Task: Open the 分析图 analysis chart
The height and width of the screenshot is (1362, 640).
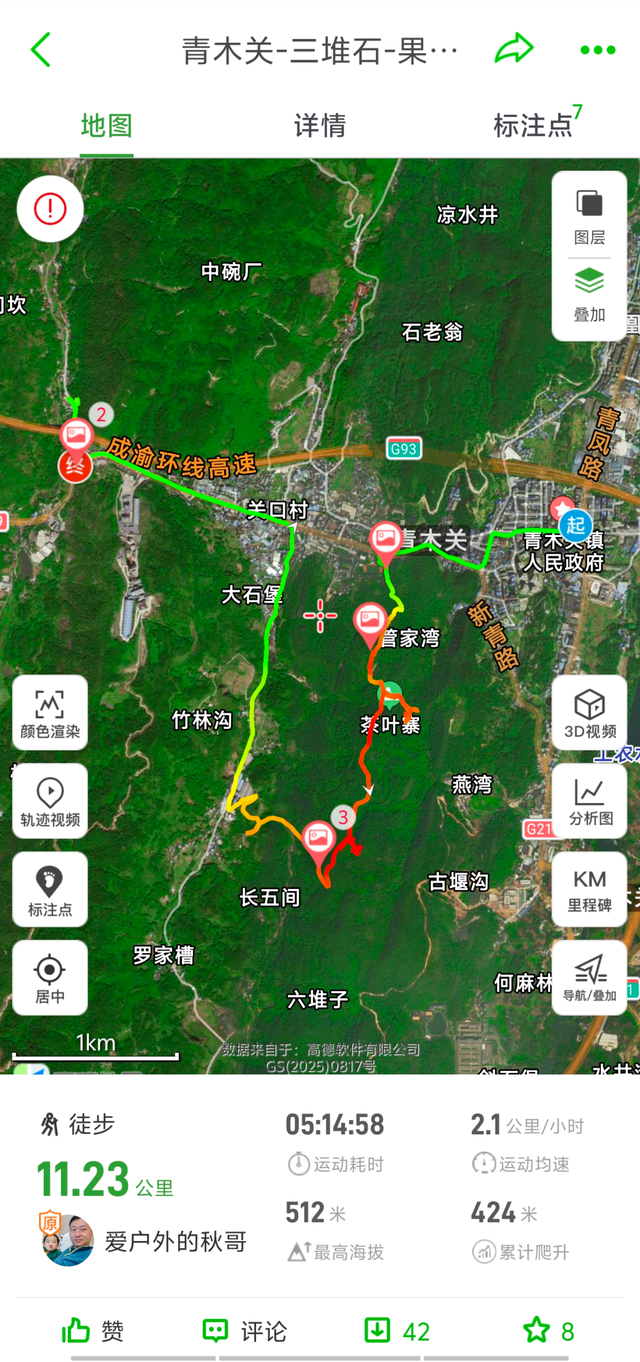Action: 589,801
